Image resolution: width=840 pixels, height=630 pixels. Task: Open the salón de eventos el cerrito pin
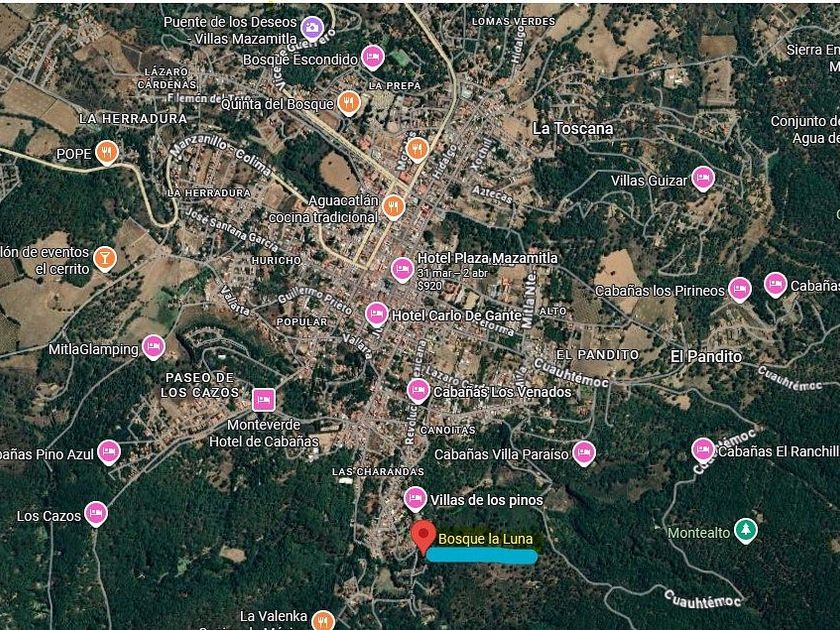coord(104,258)
